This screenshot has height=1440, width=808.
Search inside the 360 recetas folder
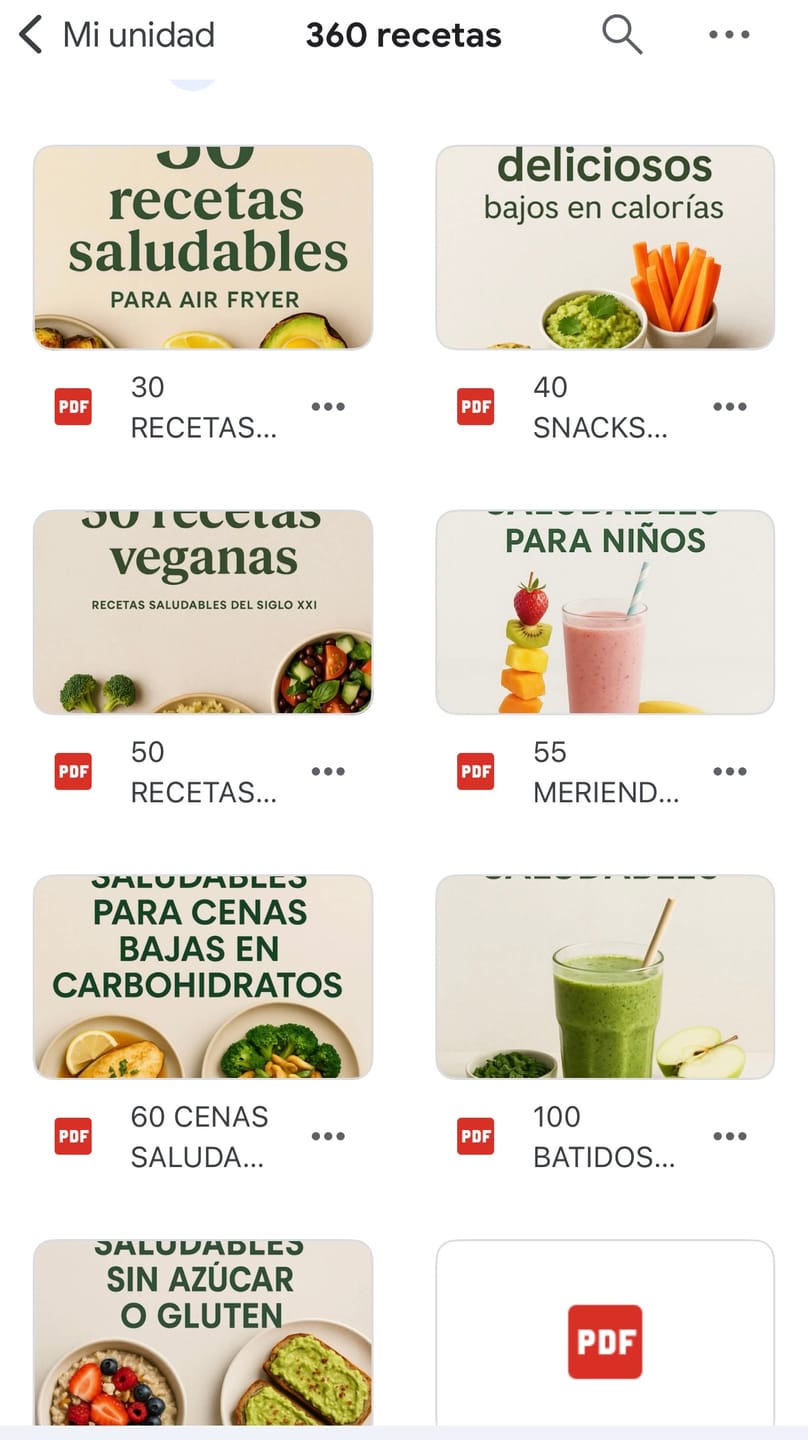click(621, 35)
